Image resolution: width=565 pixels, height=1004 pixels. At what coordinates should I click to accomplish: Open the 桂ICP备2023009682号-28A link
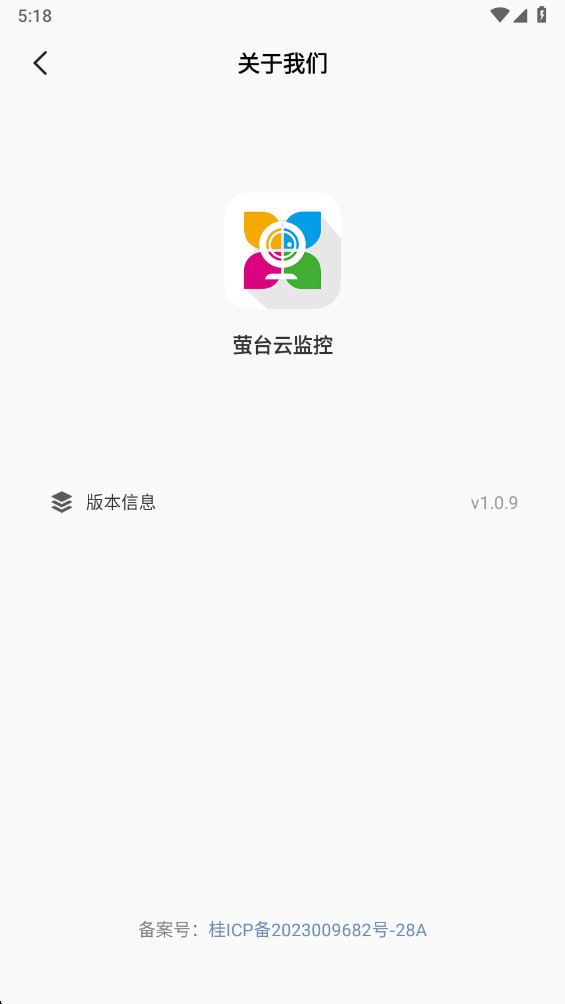click(x=318, y=930)
